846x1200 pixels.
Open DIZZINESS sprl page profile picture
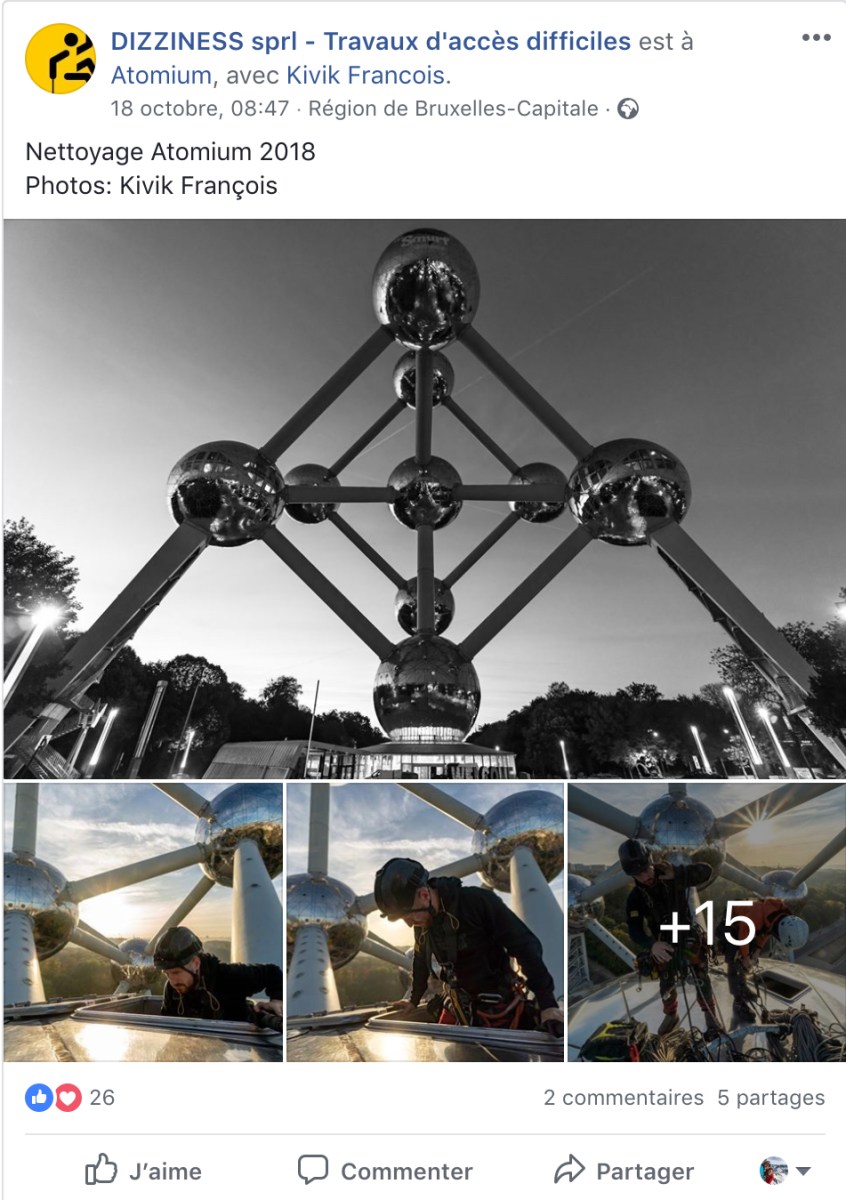(60, 59)
